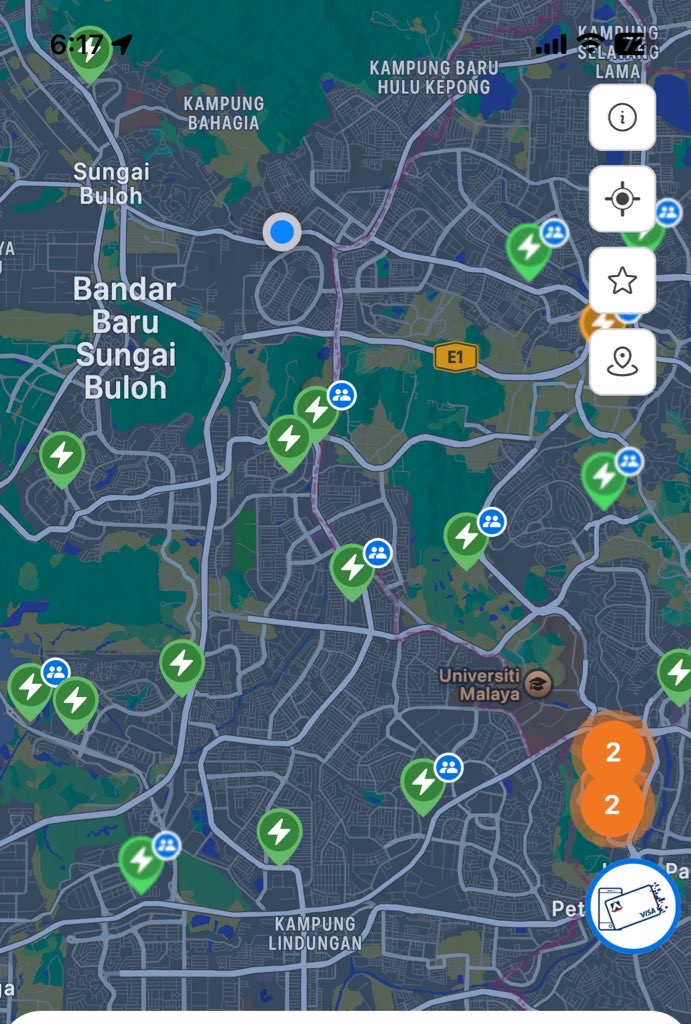Open the lower orange cluster of 2 stations
Viewport: 691px width, 1024px height.
tap(612, 804)
